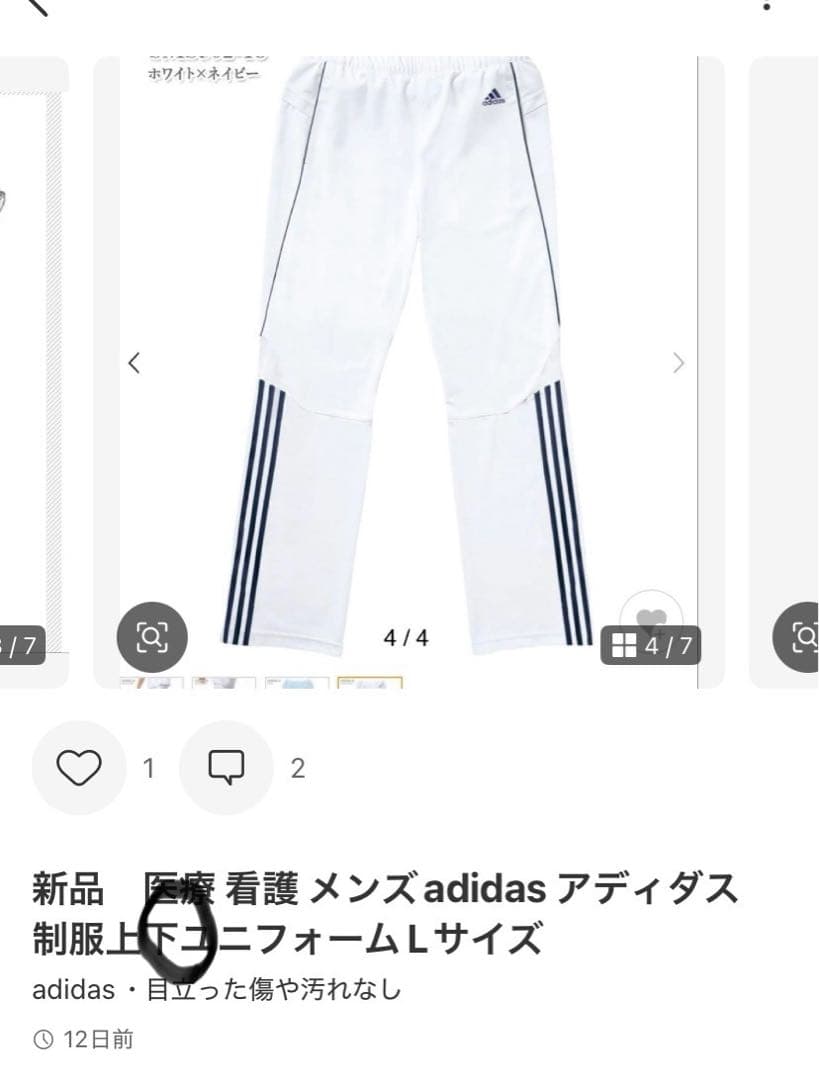Tap the adidas brand name link
819x1080 pixels.
click(70, 991)
